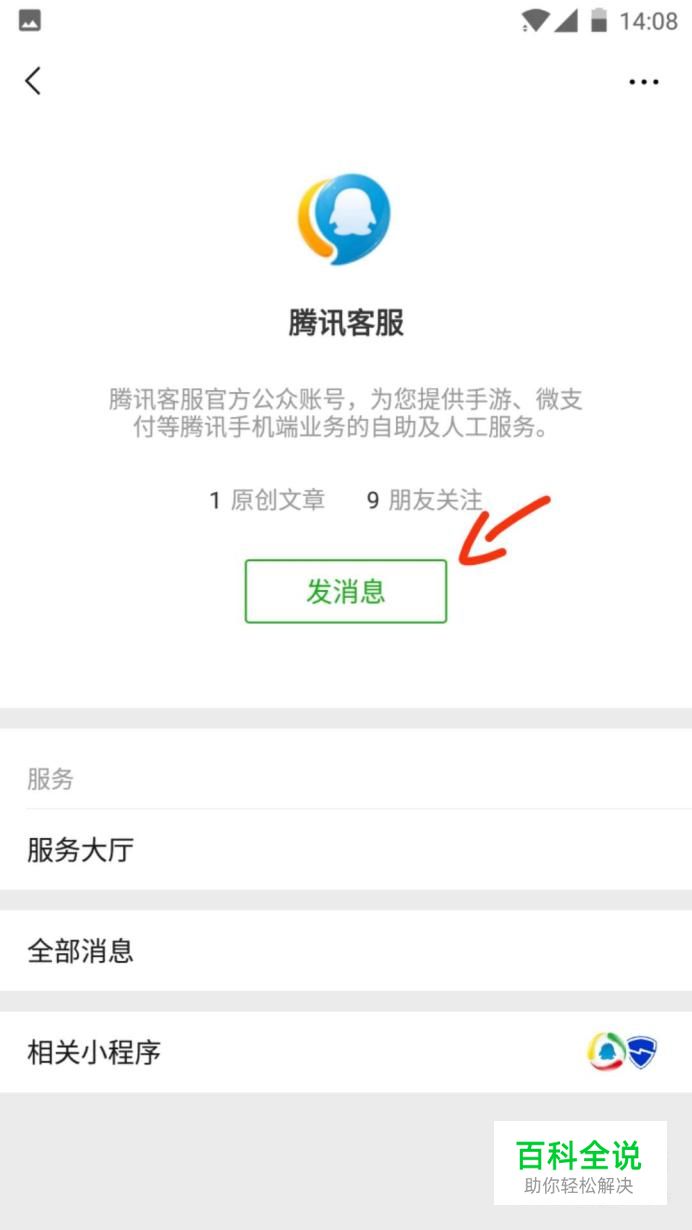
Task: Open 服务大厅 row
Action: [346, 850]
